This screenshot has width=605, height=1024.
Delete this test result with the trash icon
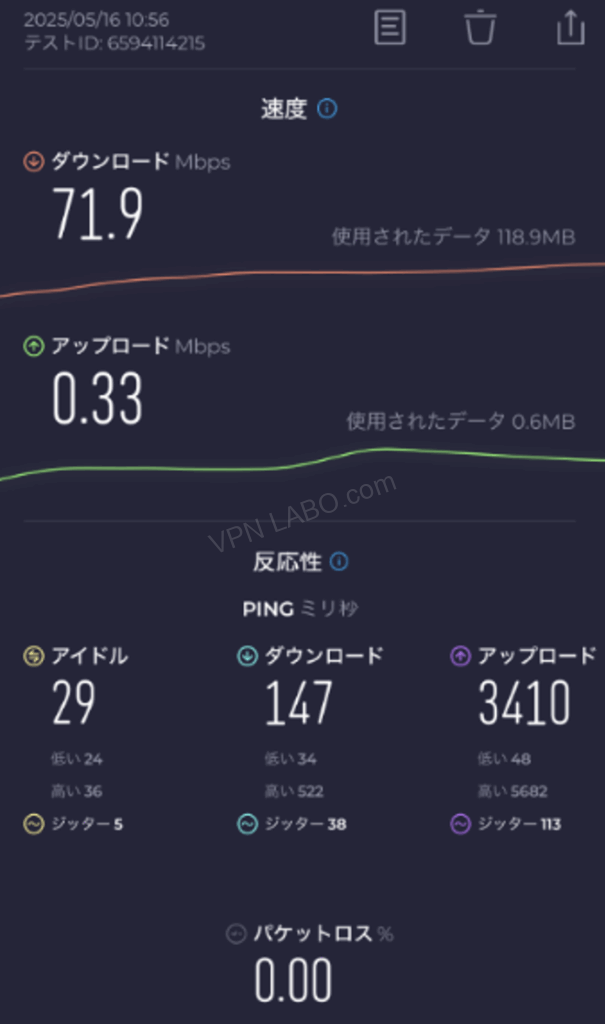tap(480, 27)
